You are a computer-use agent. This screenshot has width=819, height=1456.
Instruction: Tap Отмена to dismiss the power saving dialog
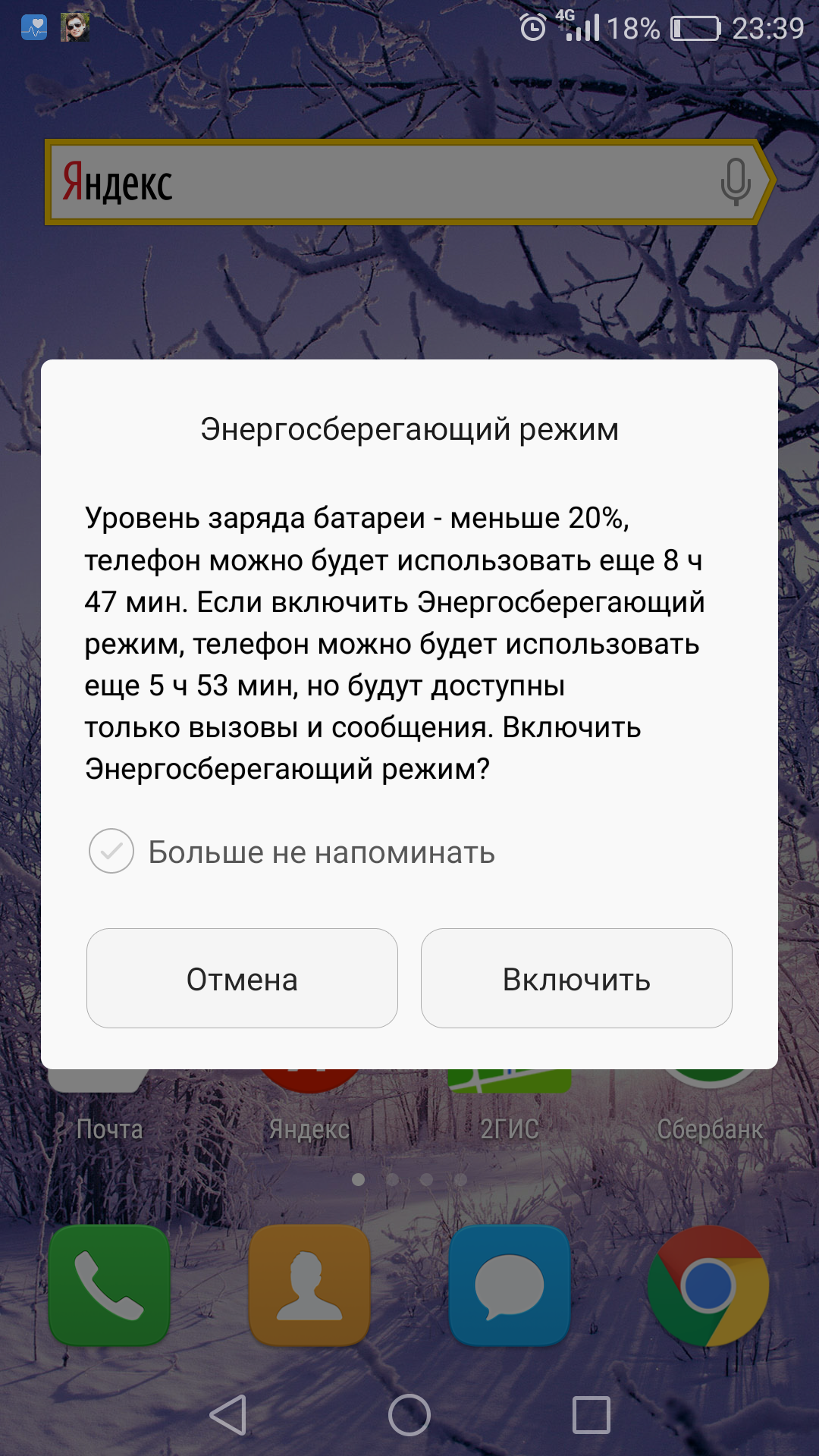point(242,978)
